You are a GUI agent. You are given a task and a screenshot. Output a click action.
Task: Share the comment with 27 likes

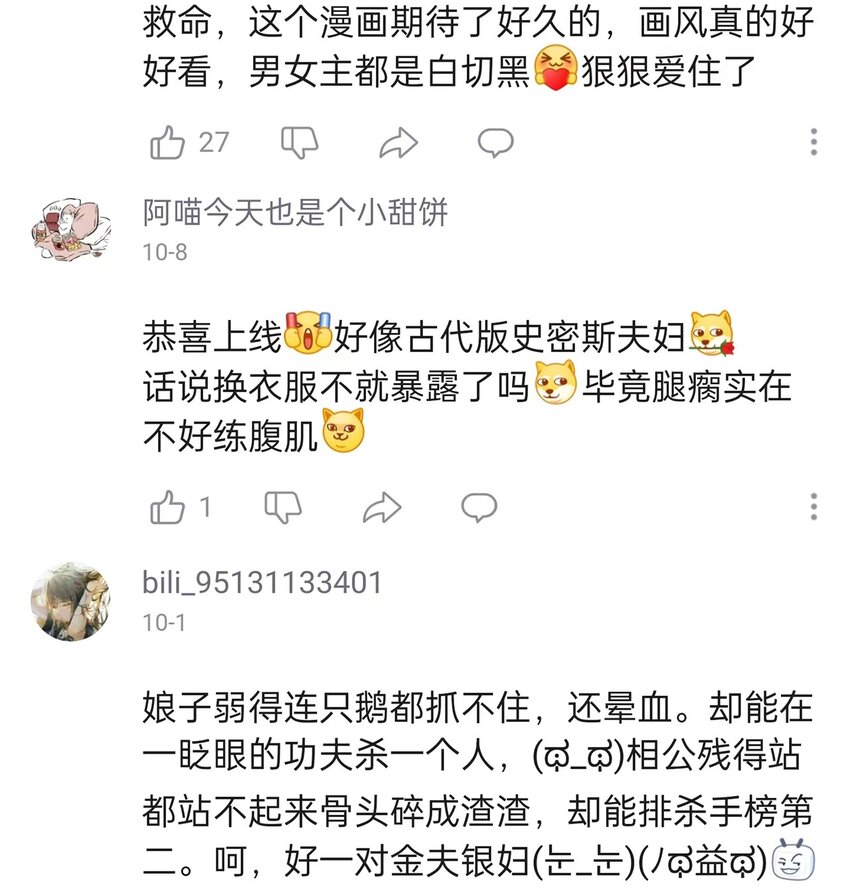(x=398, y=142)
